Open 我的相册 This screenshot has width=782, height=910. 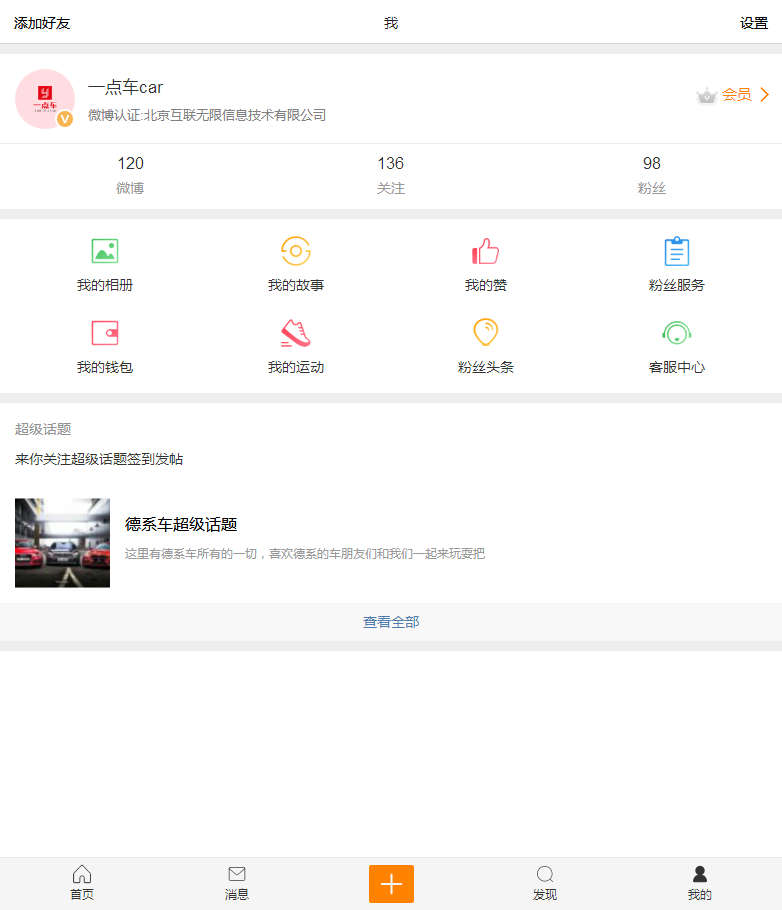coord(105,265)
